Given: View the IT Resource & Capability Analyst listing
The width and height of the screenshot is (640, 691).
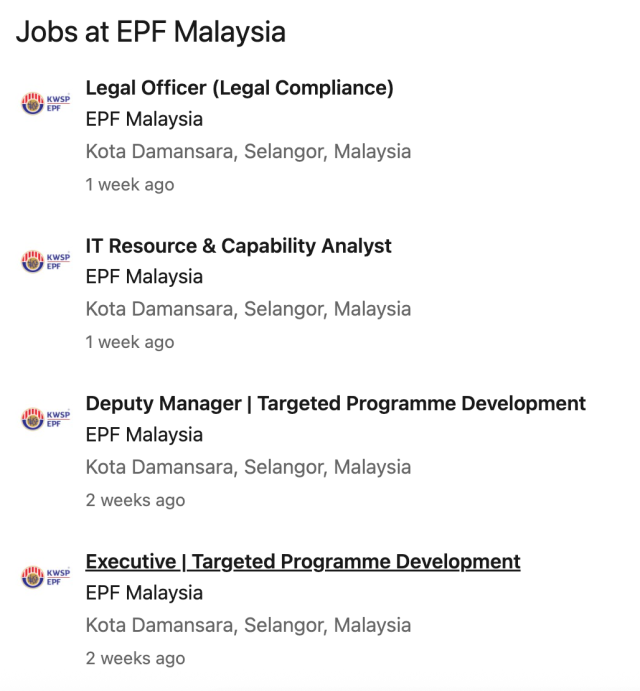Looking at the screenshot, I should (x=238, y=246).
